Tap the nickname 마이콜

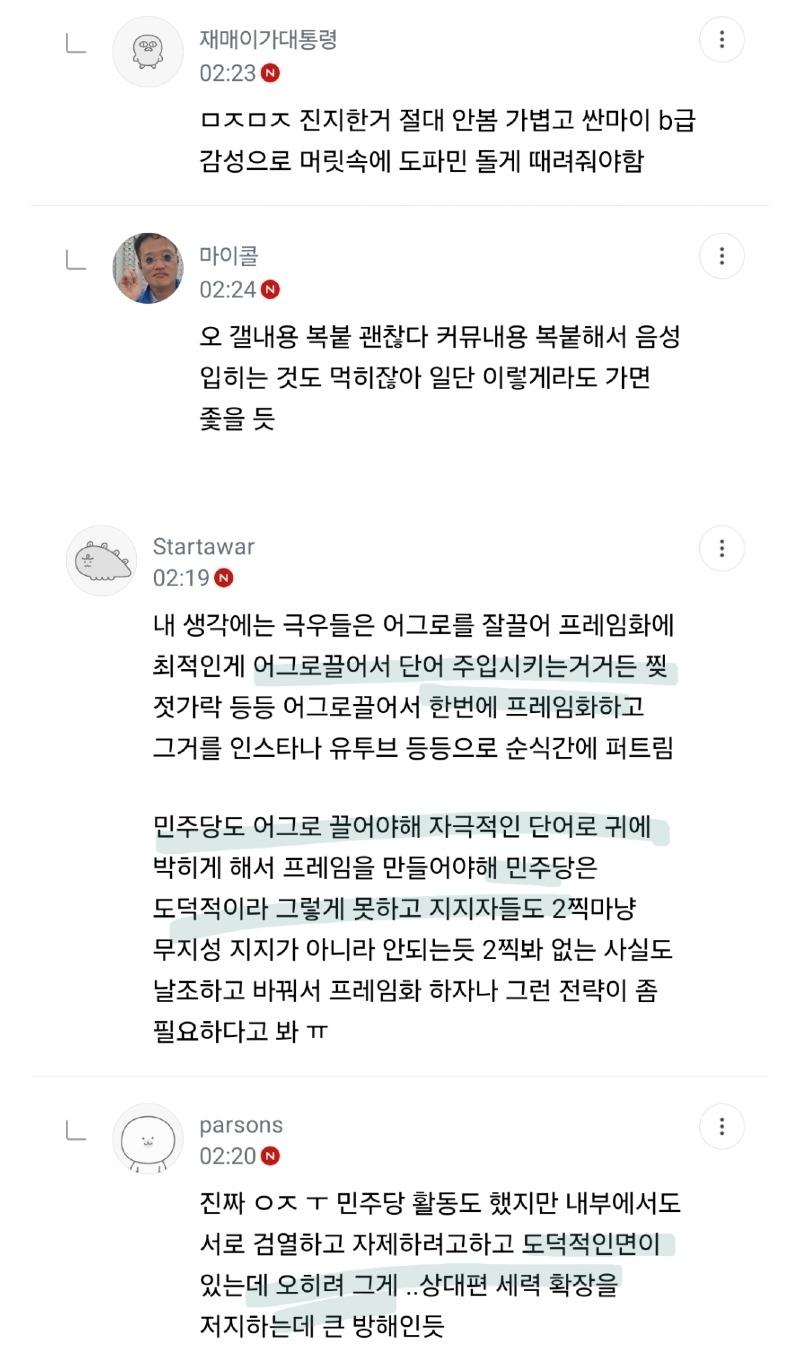(229, 256)
